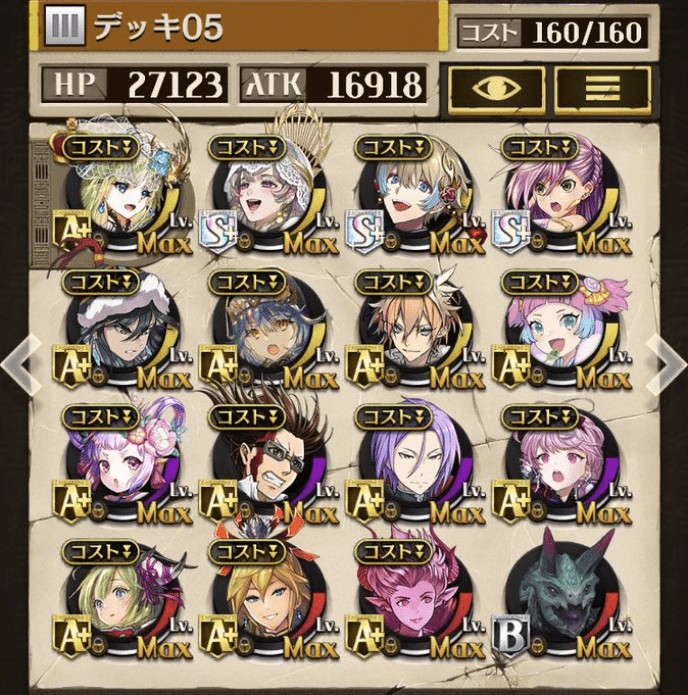This screenshot has width=688, height=695.
Task: Go to the next deck arrow
Action: tap(666, 363)
